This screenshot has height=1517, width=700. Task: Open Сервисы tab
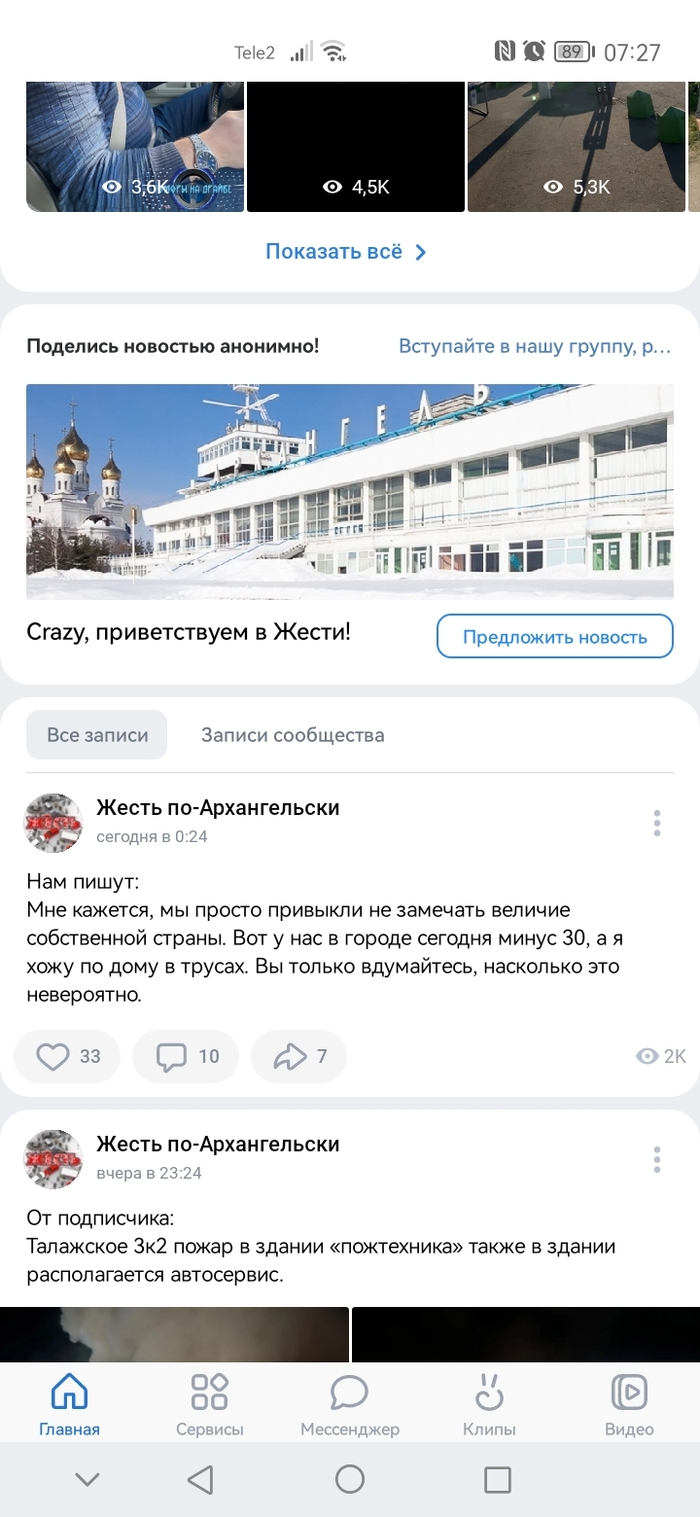[x=209, y=1404]
